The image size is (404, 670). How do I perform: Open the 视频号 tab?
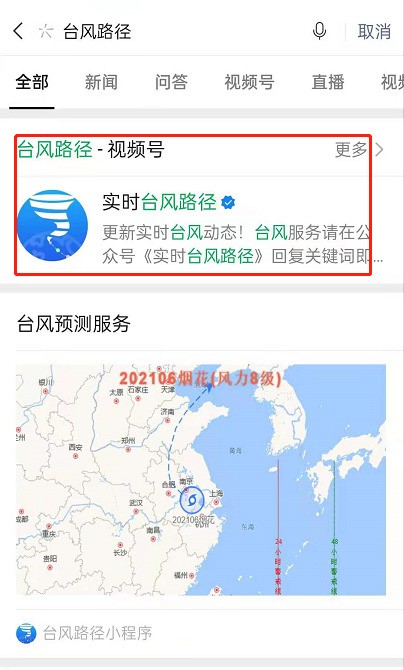249,82
